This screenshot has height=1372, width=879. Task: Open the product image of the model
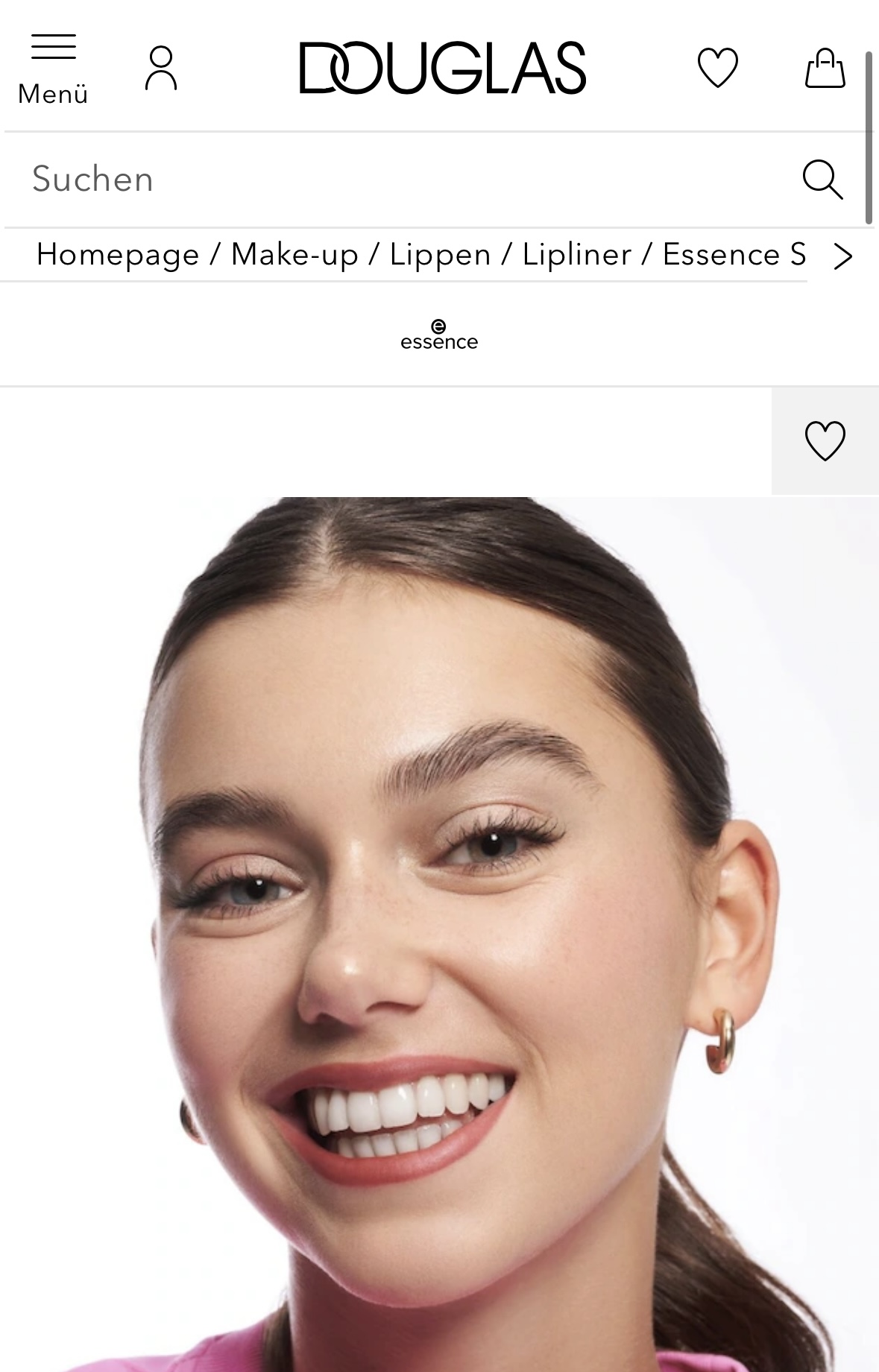click(440, 932)
